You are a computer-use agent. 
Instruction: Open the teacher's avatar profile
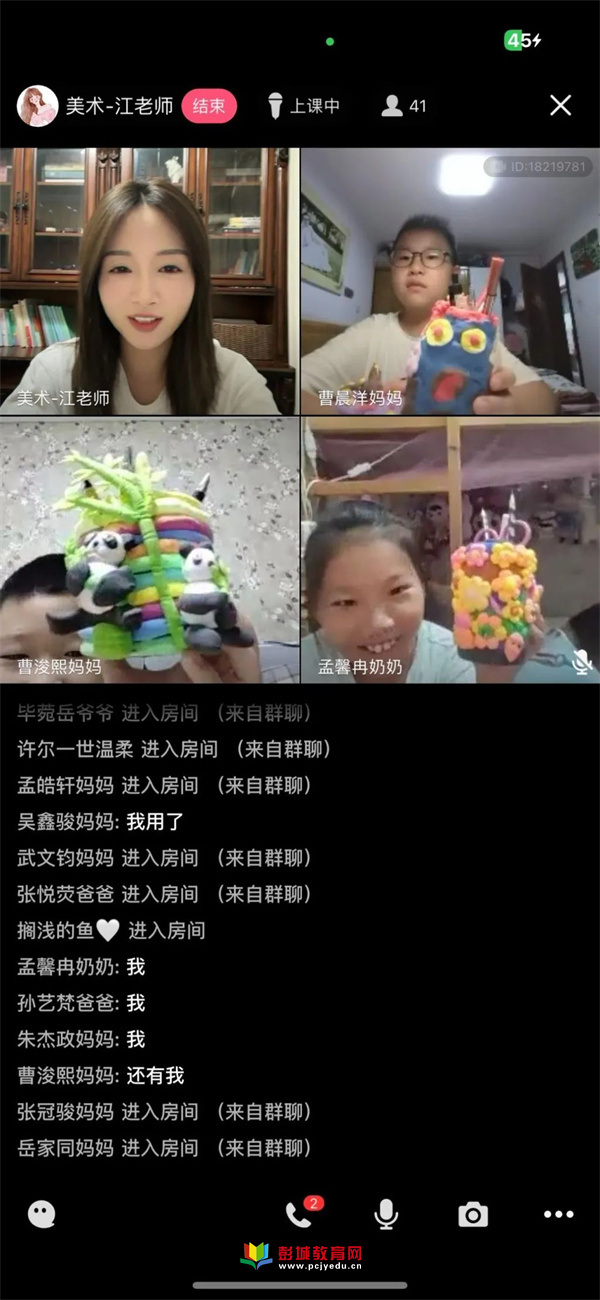pyautogui.click(x=37, y=106)
